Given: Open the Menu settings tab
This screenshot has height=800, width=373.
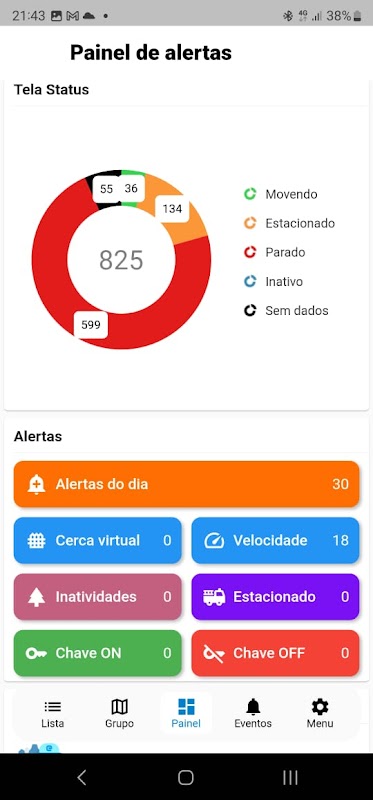Looking at the screenshot, I should [x=320, y=713].
